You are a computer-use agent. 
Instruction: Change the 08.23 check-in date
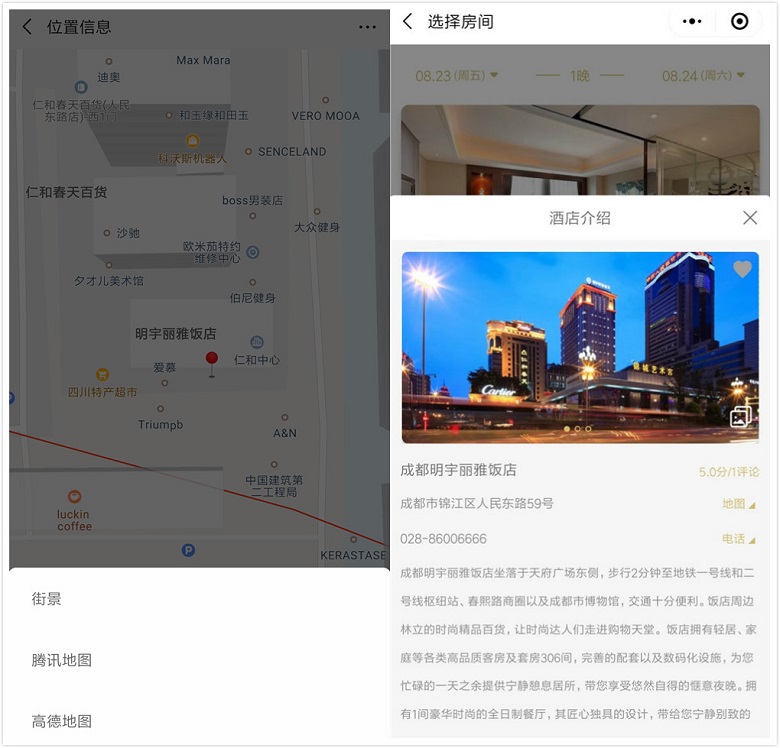456,76
